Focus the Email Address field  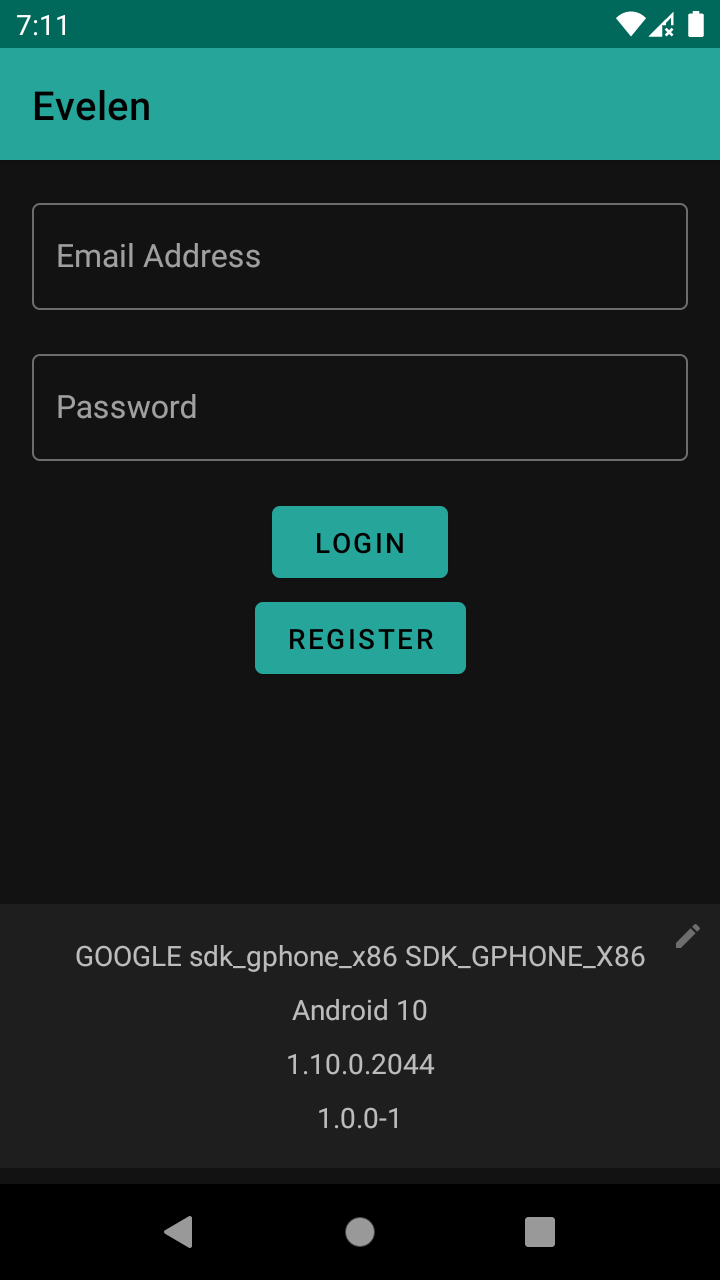360,256
